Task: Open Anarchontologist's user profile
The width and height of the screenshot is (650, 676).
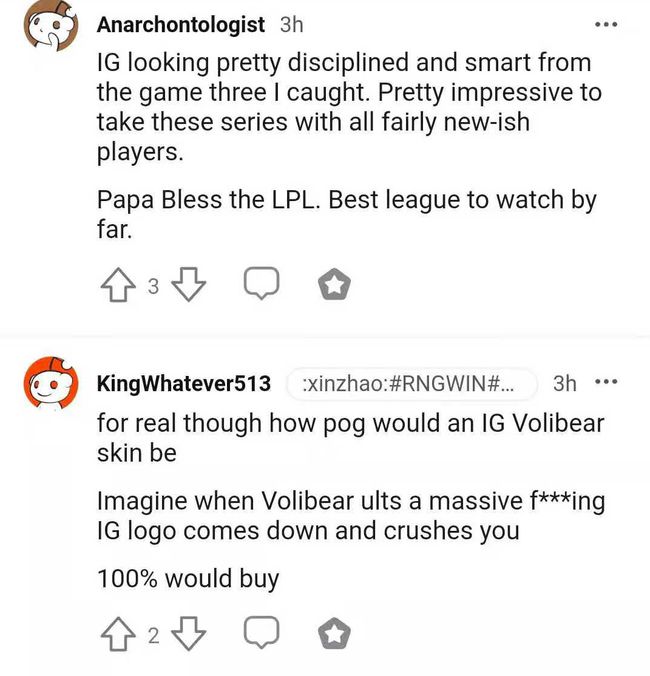Action: pos(181,24)
